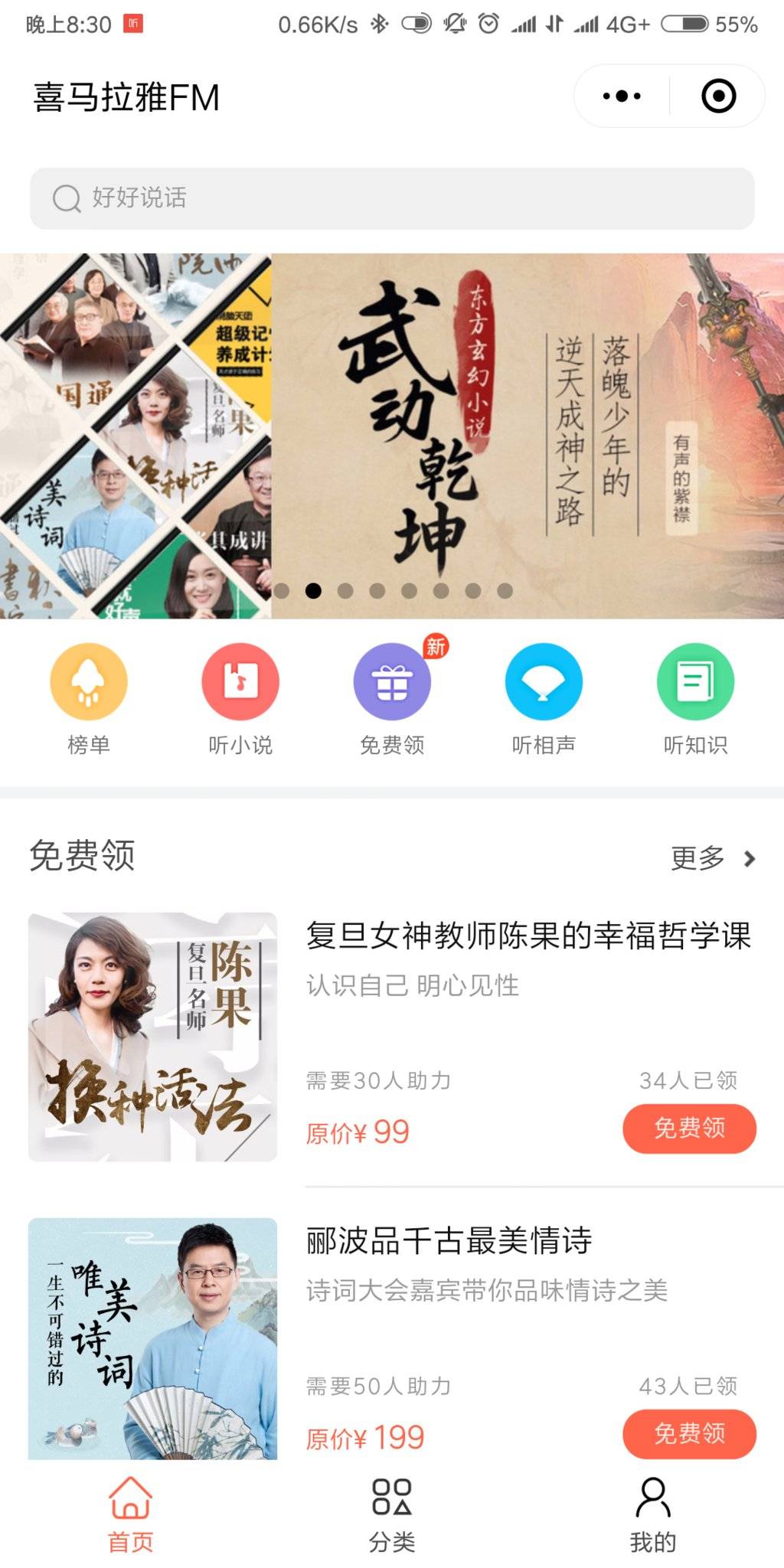
Task: Go to 听小说 category
Action: pos(240,681)
